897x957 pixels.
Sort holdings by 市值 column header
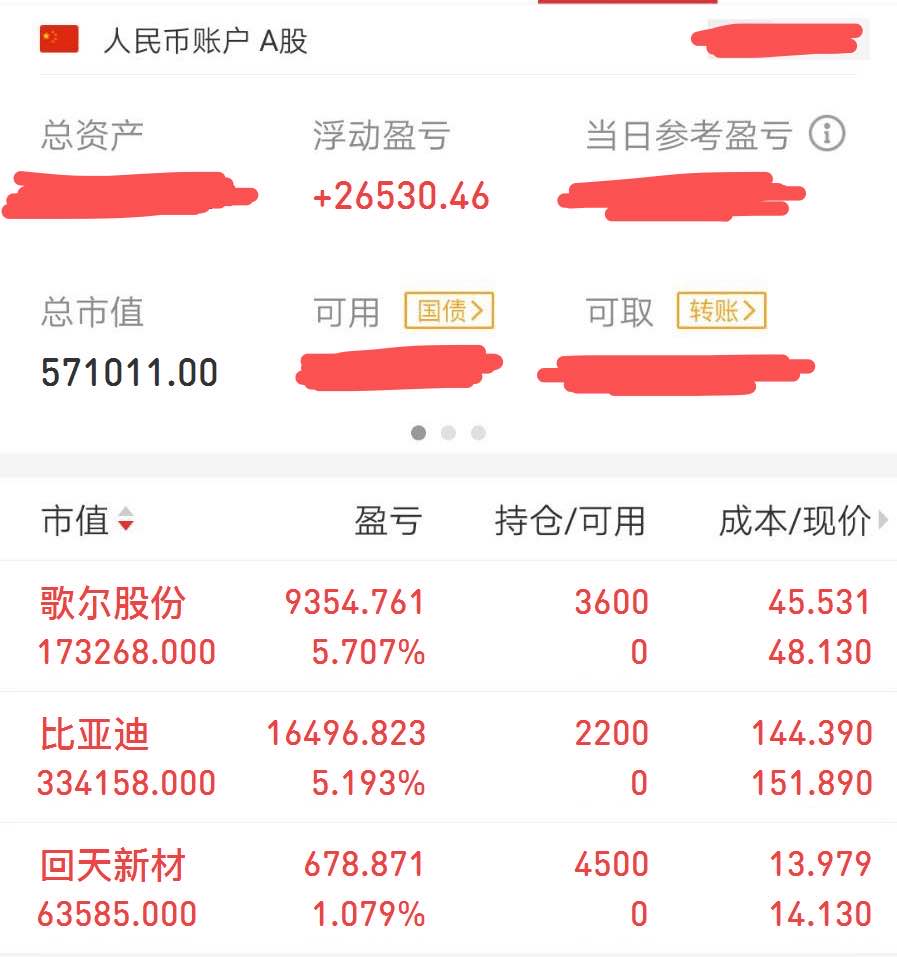click(x=88, y=520)
